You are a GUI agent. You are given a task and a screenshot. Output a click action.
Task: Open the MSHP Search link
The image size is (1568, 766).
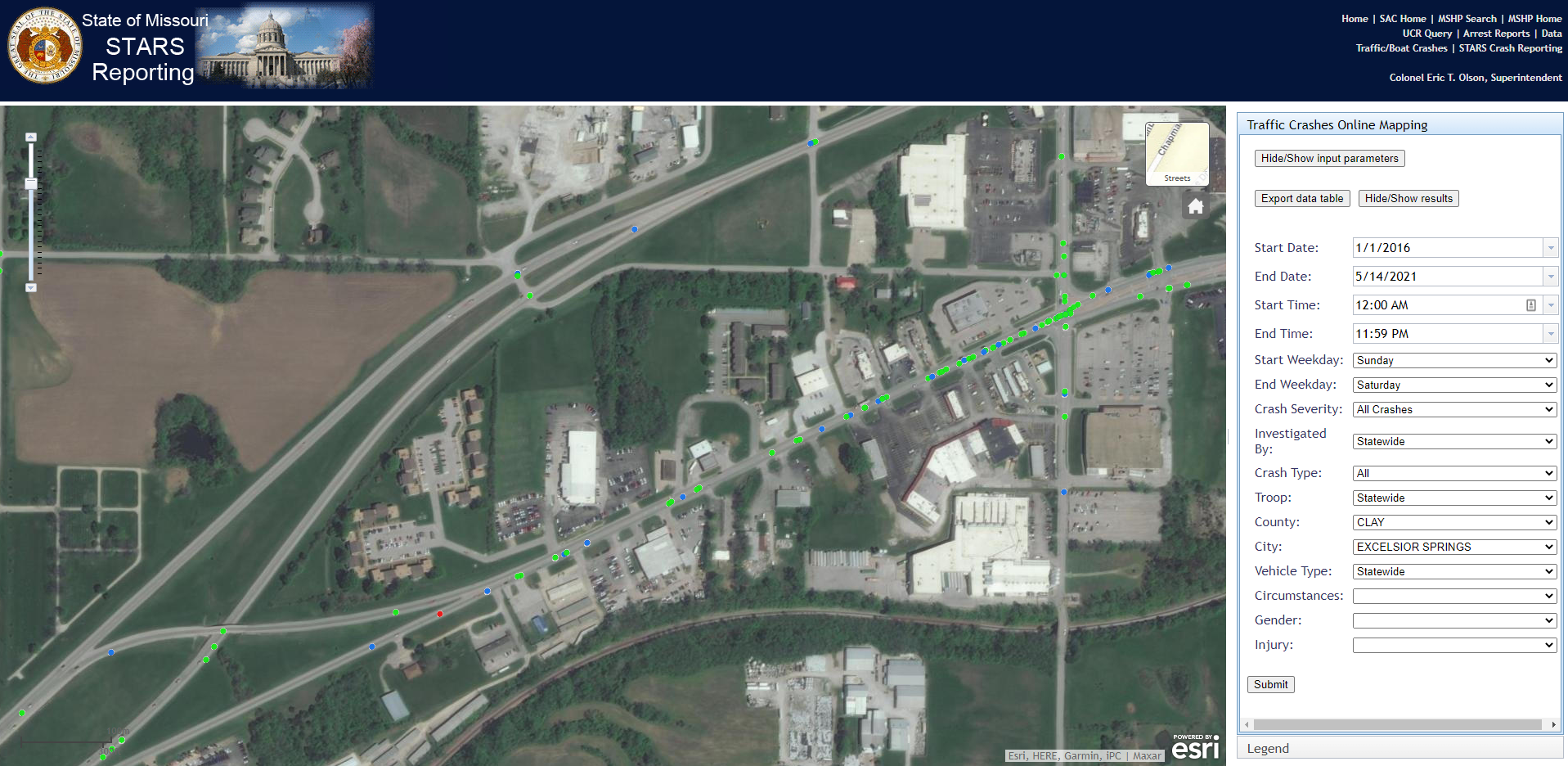(x=1467, y=19)
